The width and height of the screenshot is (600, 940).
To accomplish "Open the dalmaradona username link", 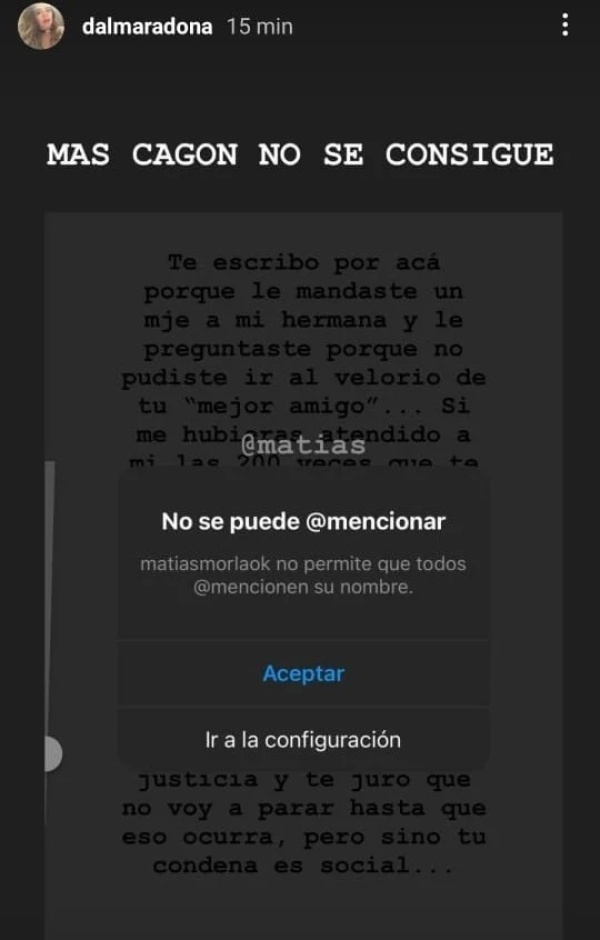I will [x=147, y=27].
